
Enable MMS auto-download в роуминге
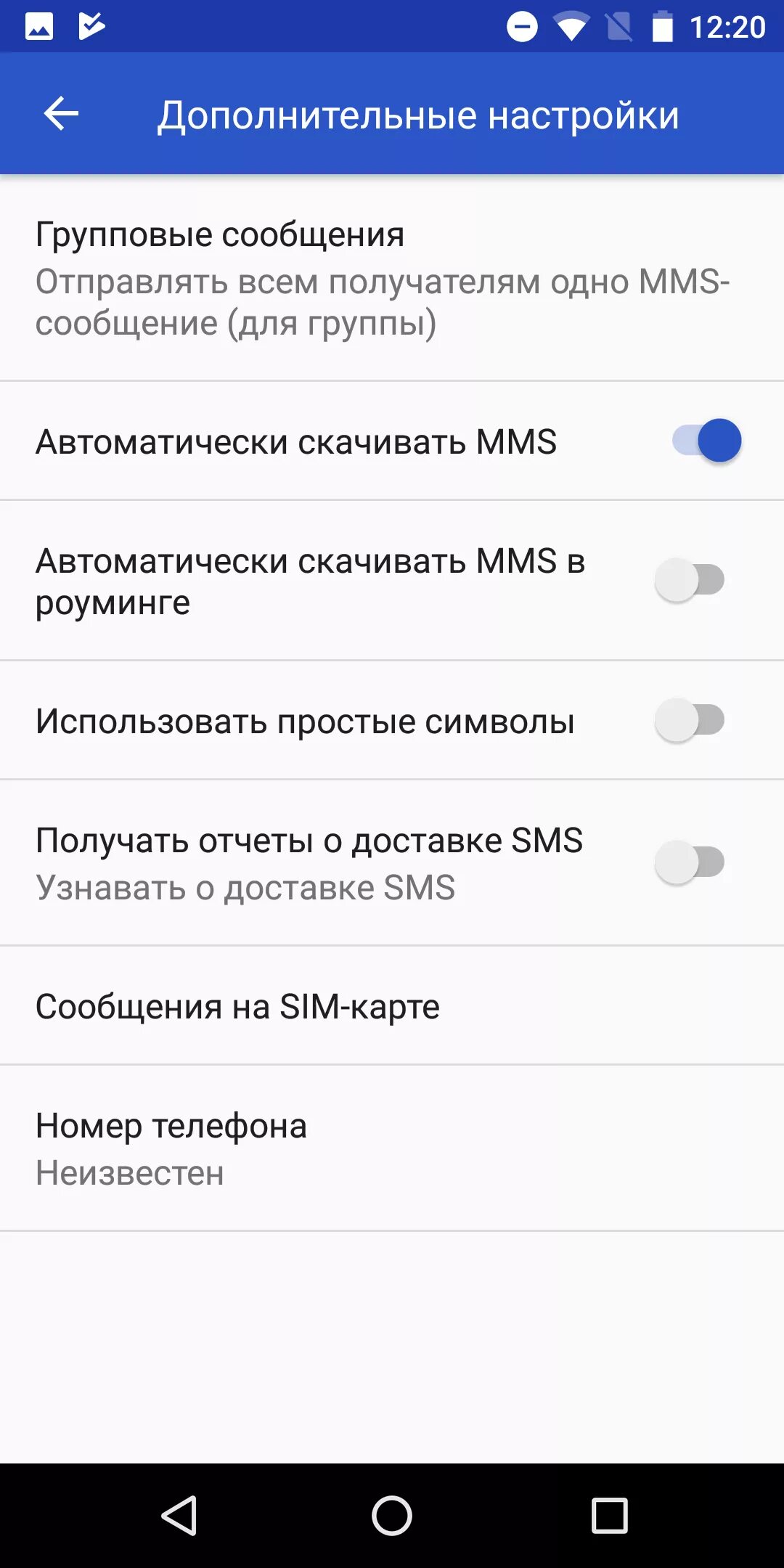(x=690, y=580)
